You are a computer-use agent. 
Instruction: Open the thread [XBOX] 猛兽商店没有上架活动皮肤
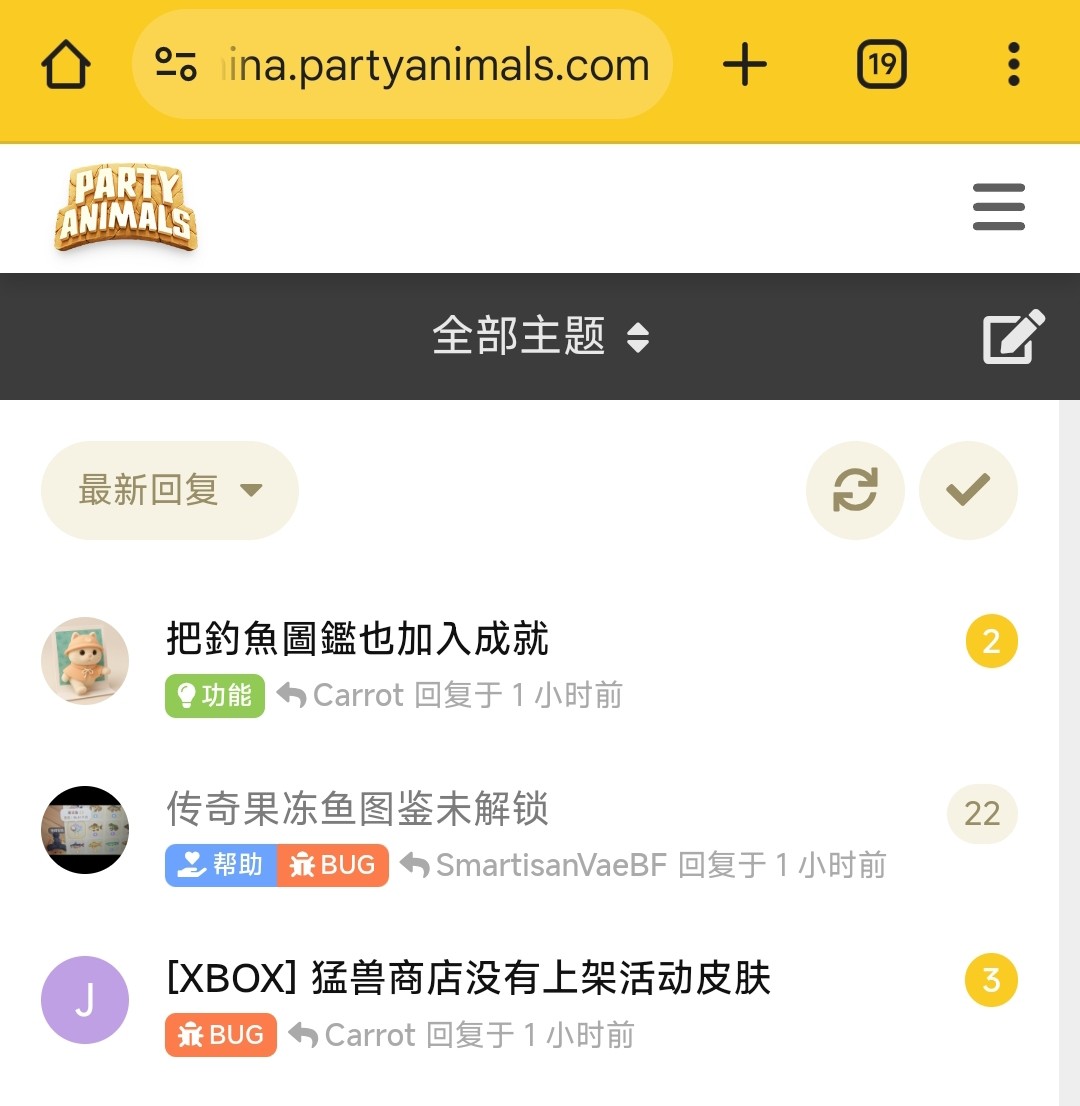pyautogui.click(x=468, y=979)
